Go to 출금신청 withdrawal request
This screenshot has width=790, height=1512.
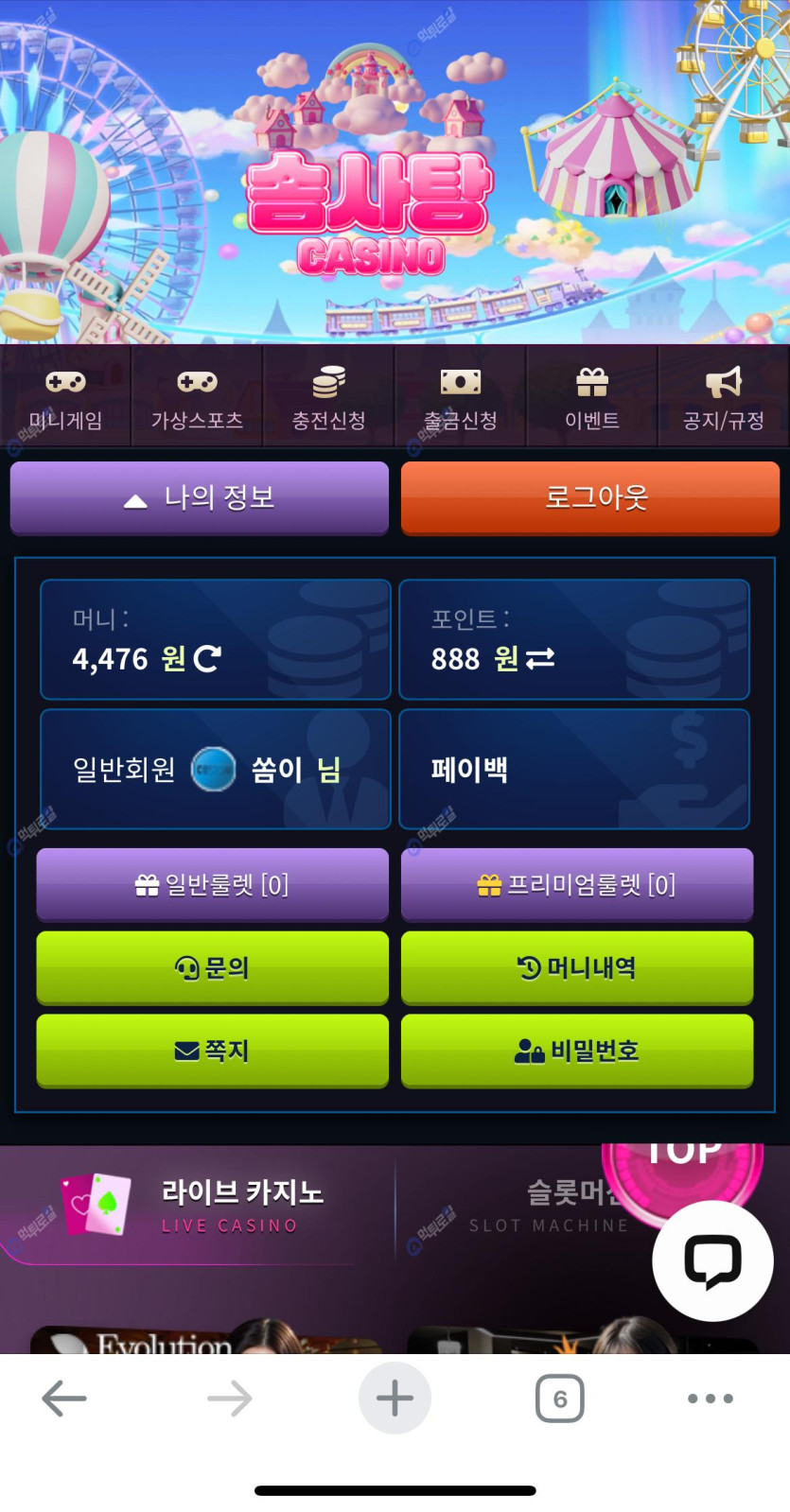pos(460,397)
